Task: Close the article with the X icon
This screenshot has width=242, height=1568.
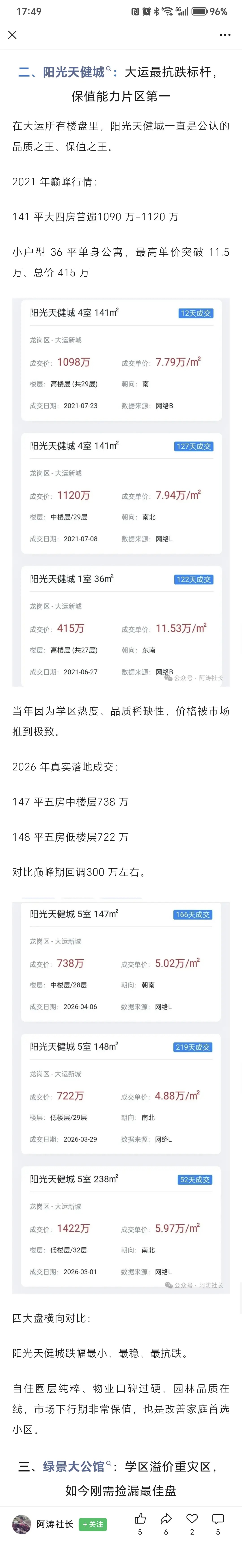Action: 12,35
